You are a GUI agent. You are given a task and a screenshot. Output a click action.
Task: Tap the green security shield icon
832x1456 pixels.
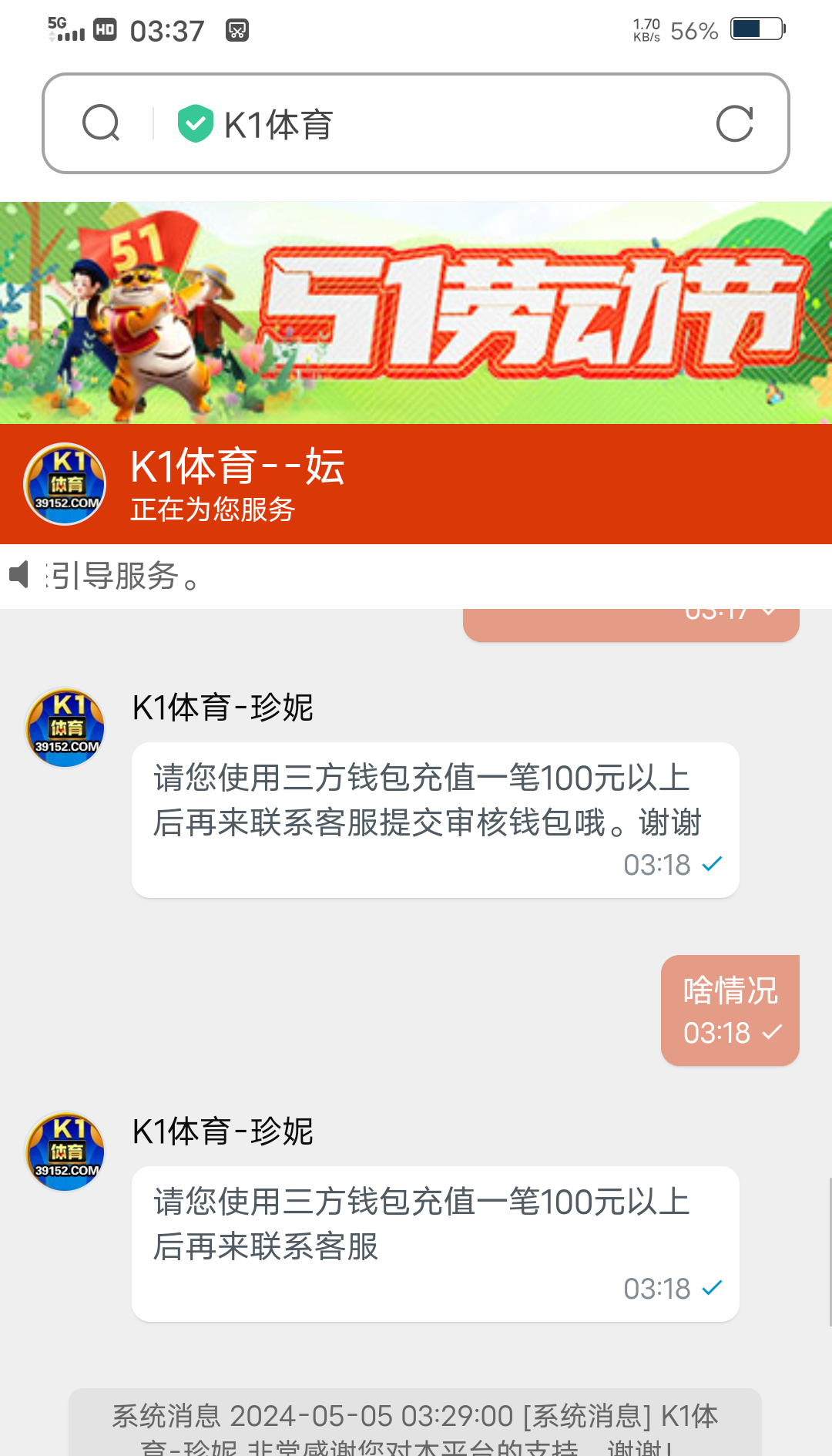pos(195,123)
